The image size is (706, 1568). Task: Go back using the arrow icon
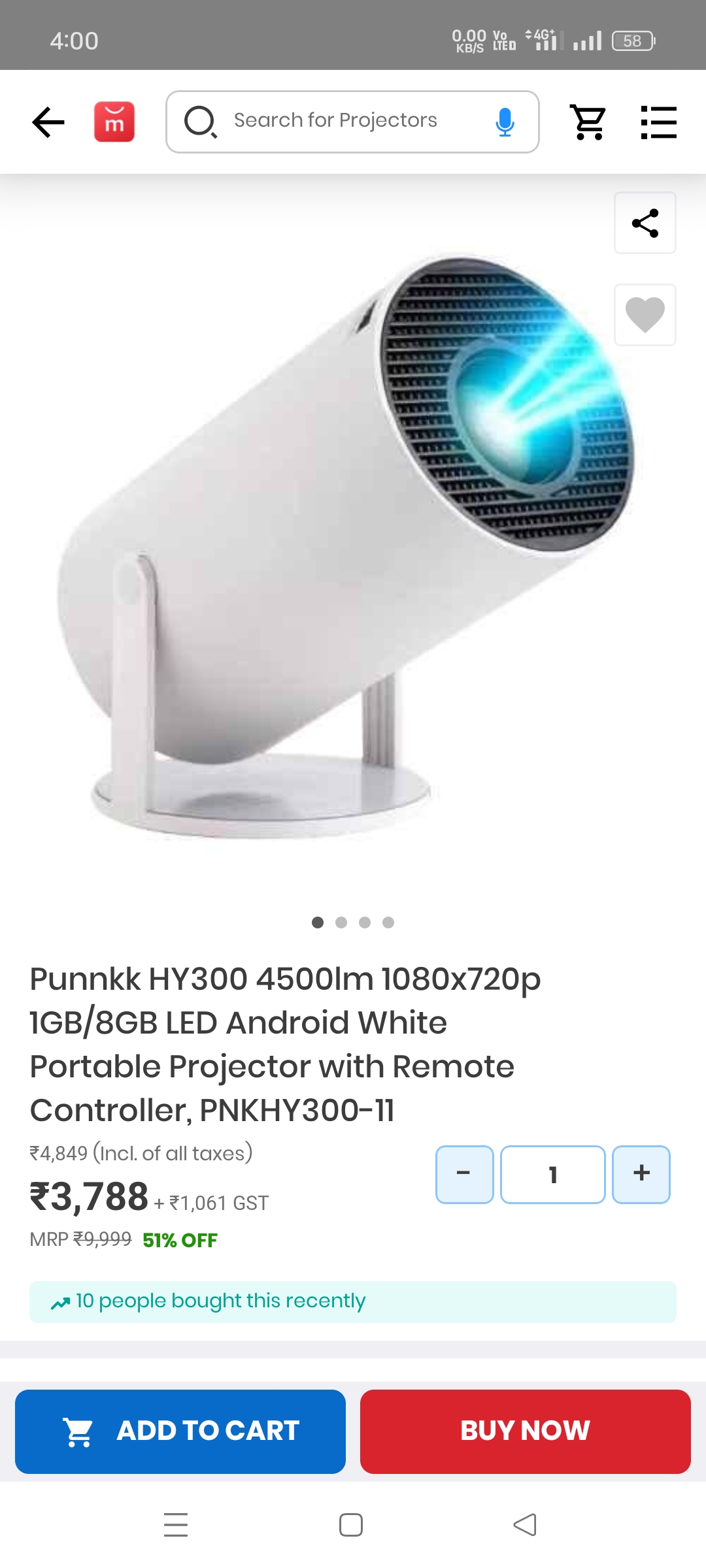(48, 122)
